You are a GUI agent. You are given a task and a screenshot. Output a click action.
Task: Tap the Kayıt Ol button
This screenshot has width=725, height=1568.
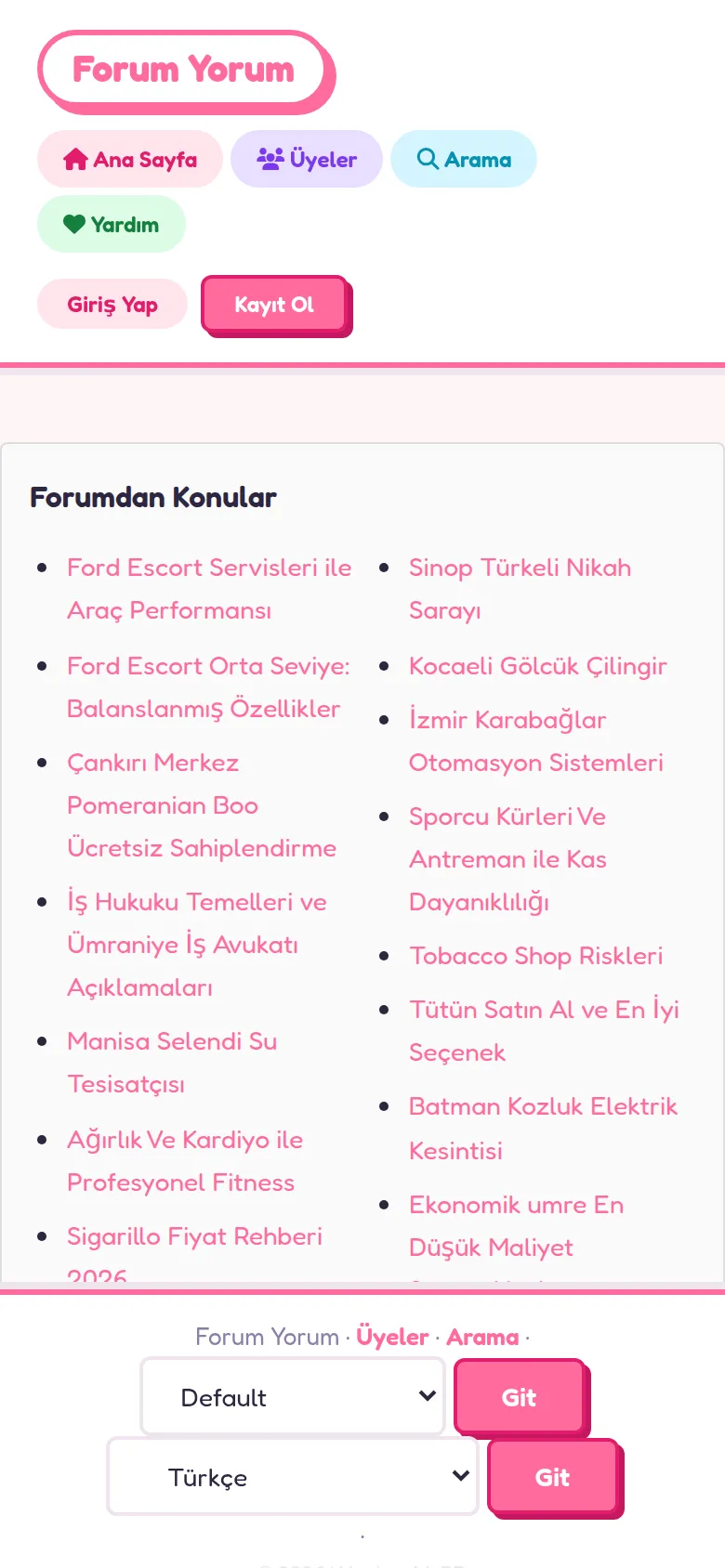pyautogui.click(x=274, y=304)
